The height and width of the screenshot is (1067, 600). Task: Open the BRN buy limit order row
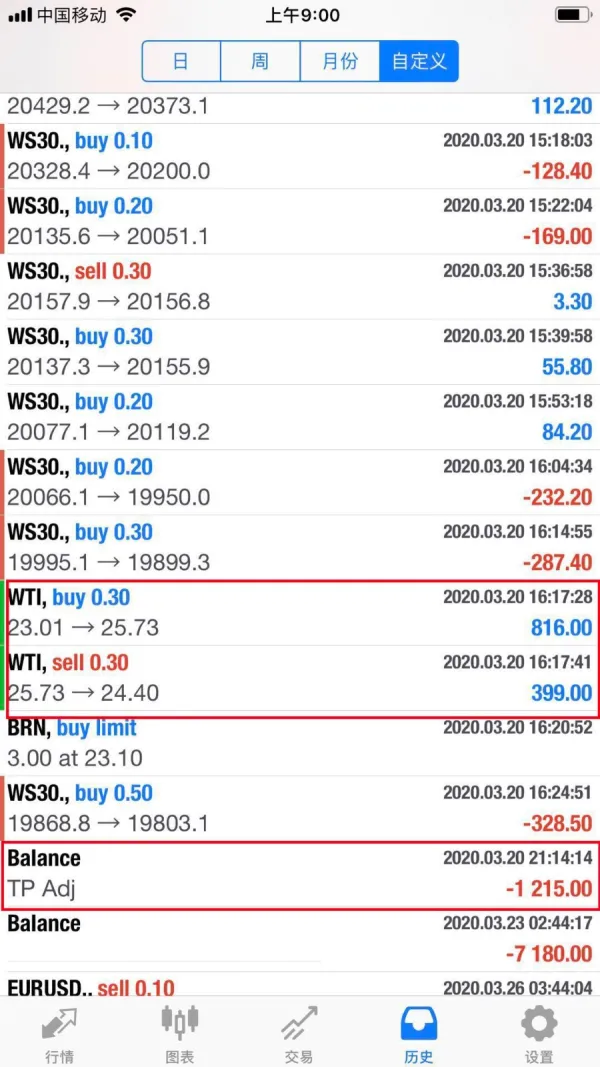(300, 743)
